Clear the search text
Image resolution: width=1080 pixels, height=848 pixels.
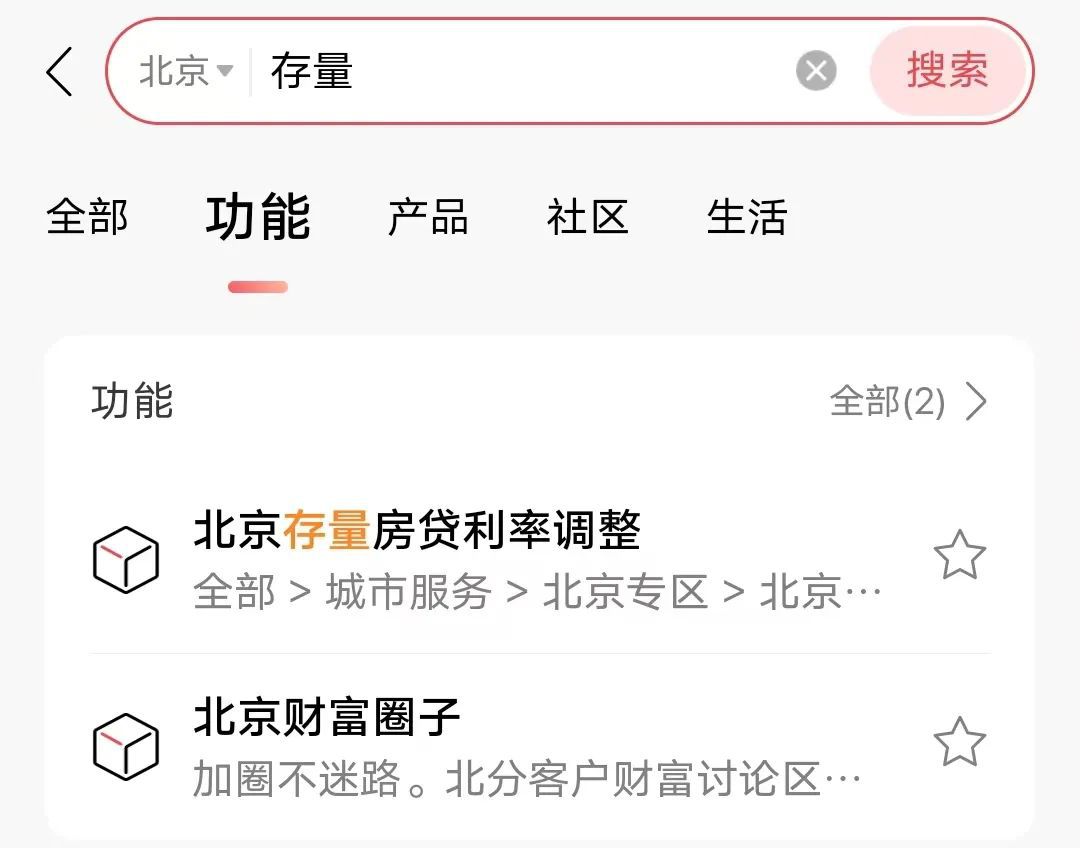[816, 72]
